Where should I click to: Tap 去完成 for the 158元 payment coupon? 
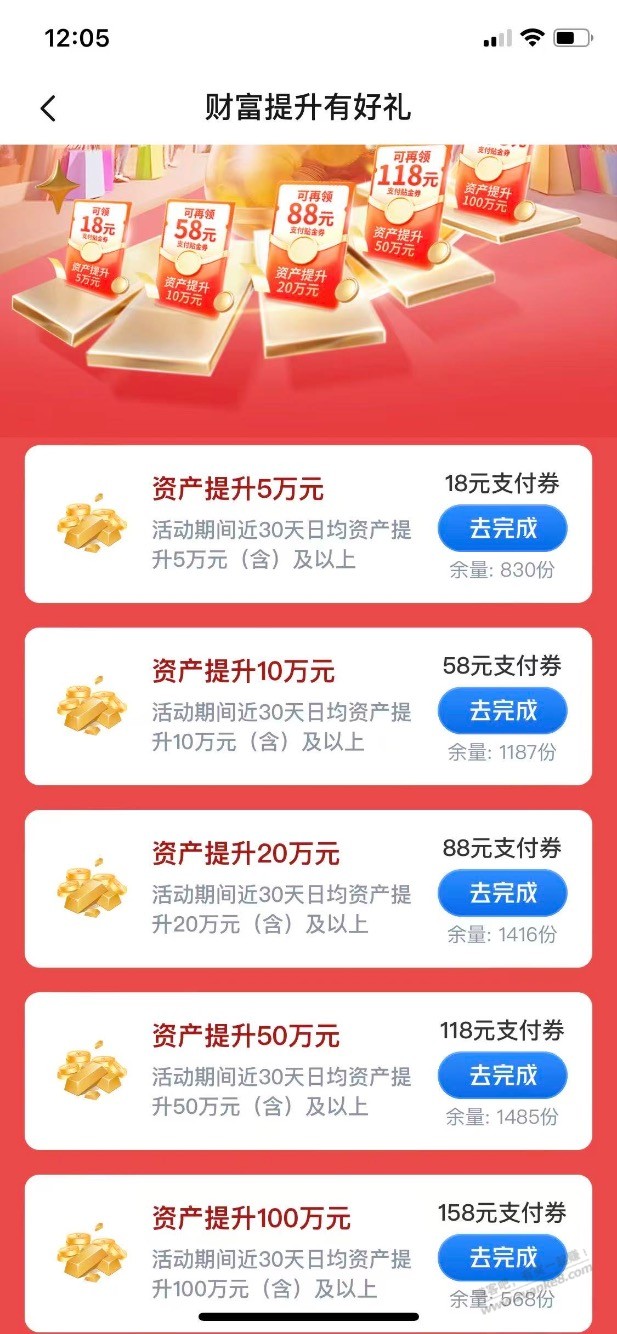click(502, 1257)
